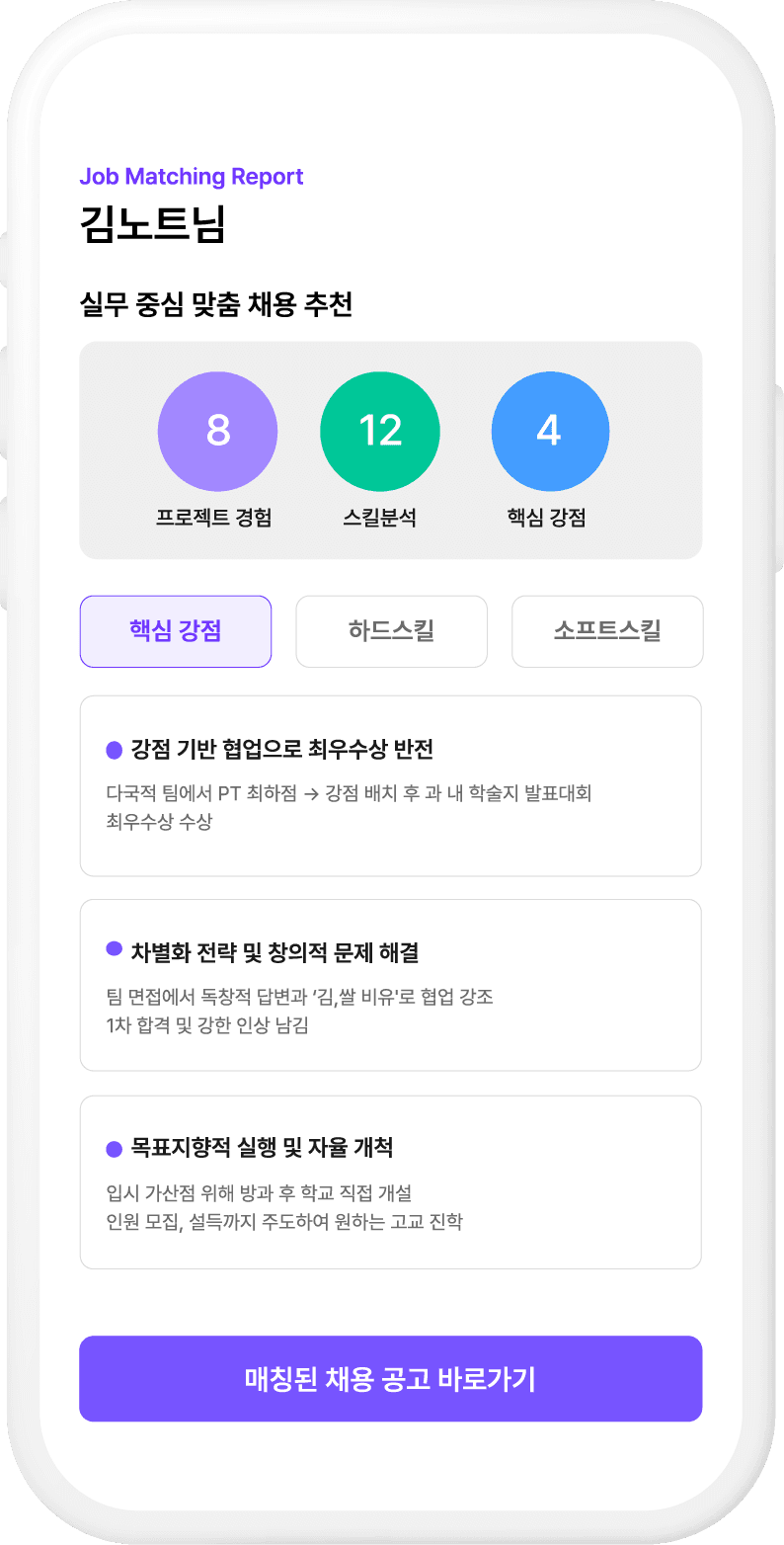The height and width of the screenshot is (1545, 784).
Task: Click the "Job Matching Report" label
Action: 193,177
